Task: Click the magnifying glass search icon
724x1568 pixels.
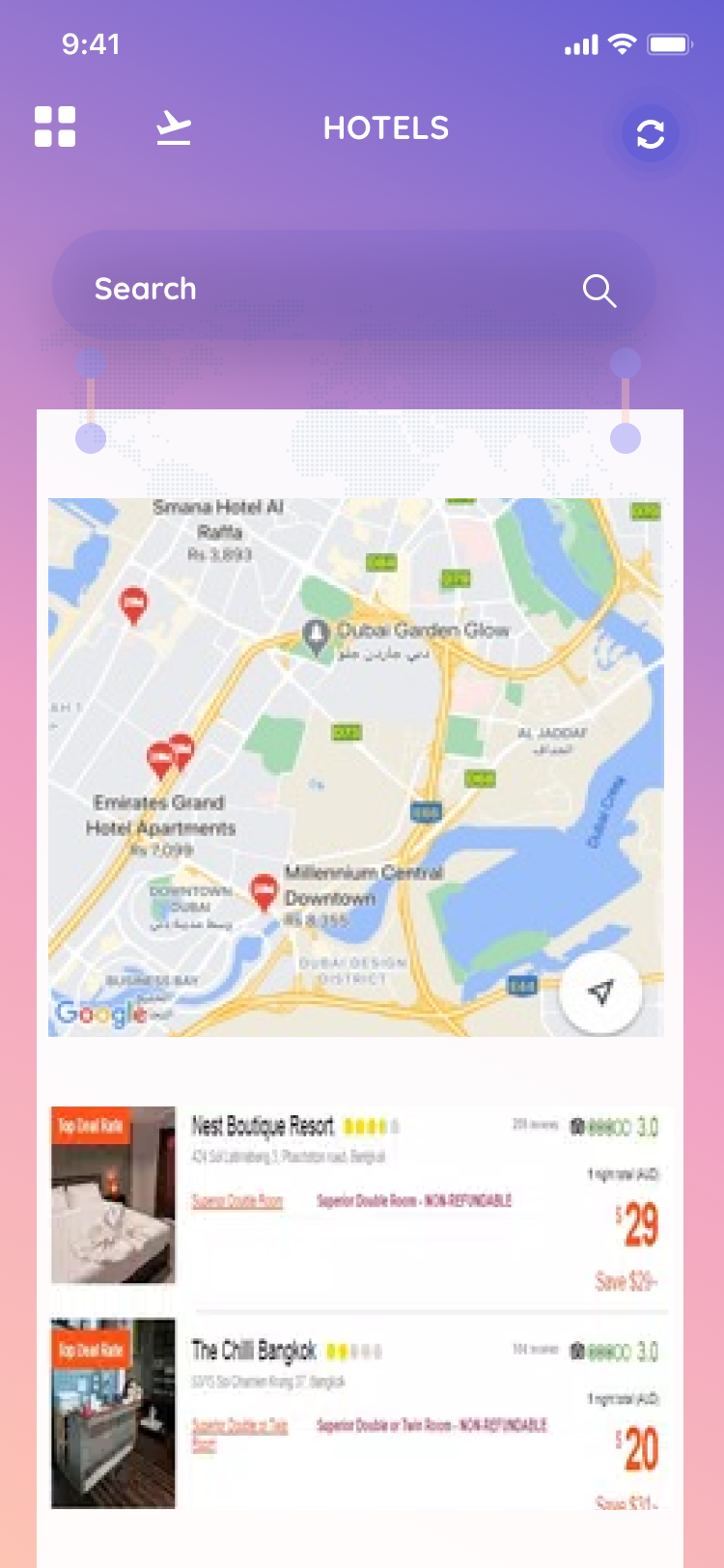Action: 599,289
